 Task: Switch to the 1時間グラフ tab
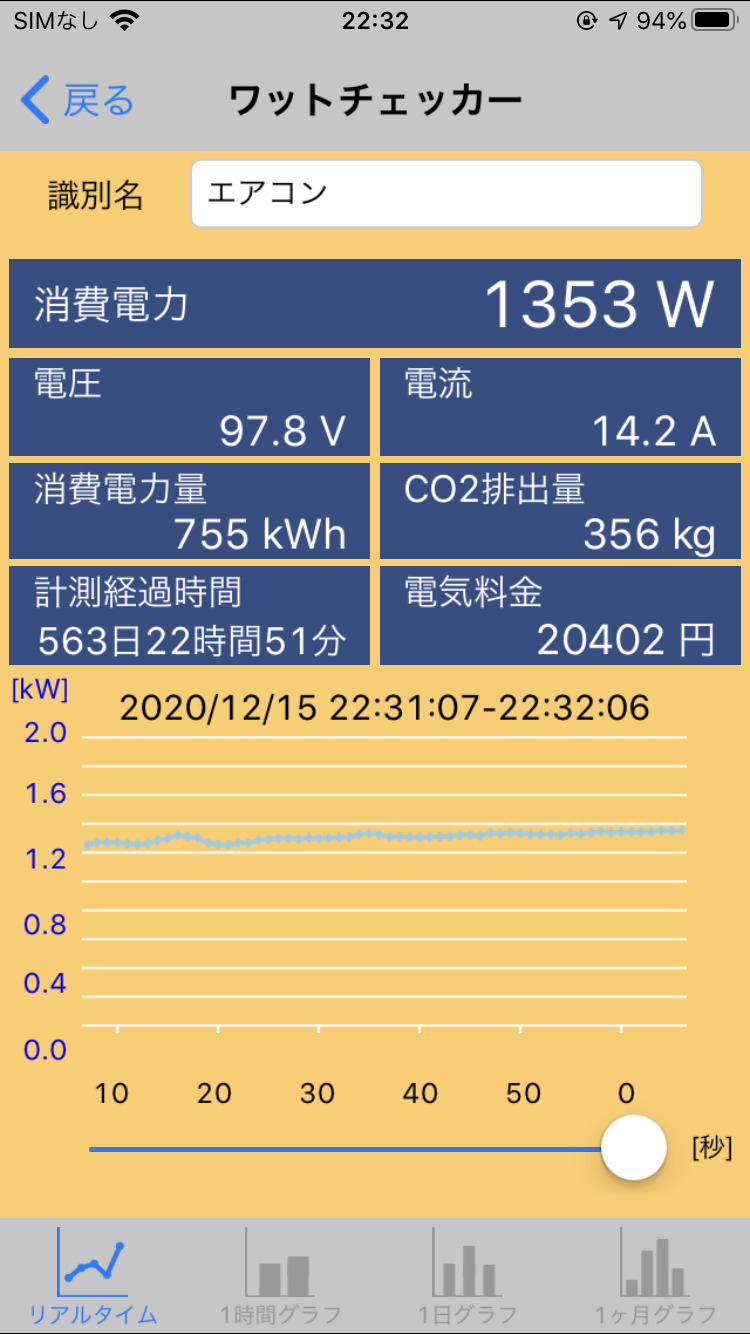click(x=281, y=1276)
